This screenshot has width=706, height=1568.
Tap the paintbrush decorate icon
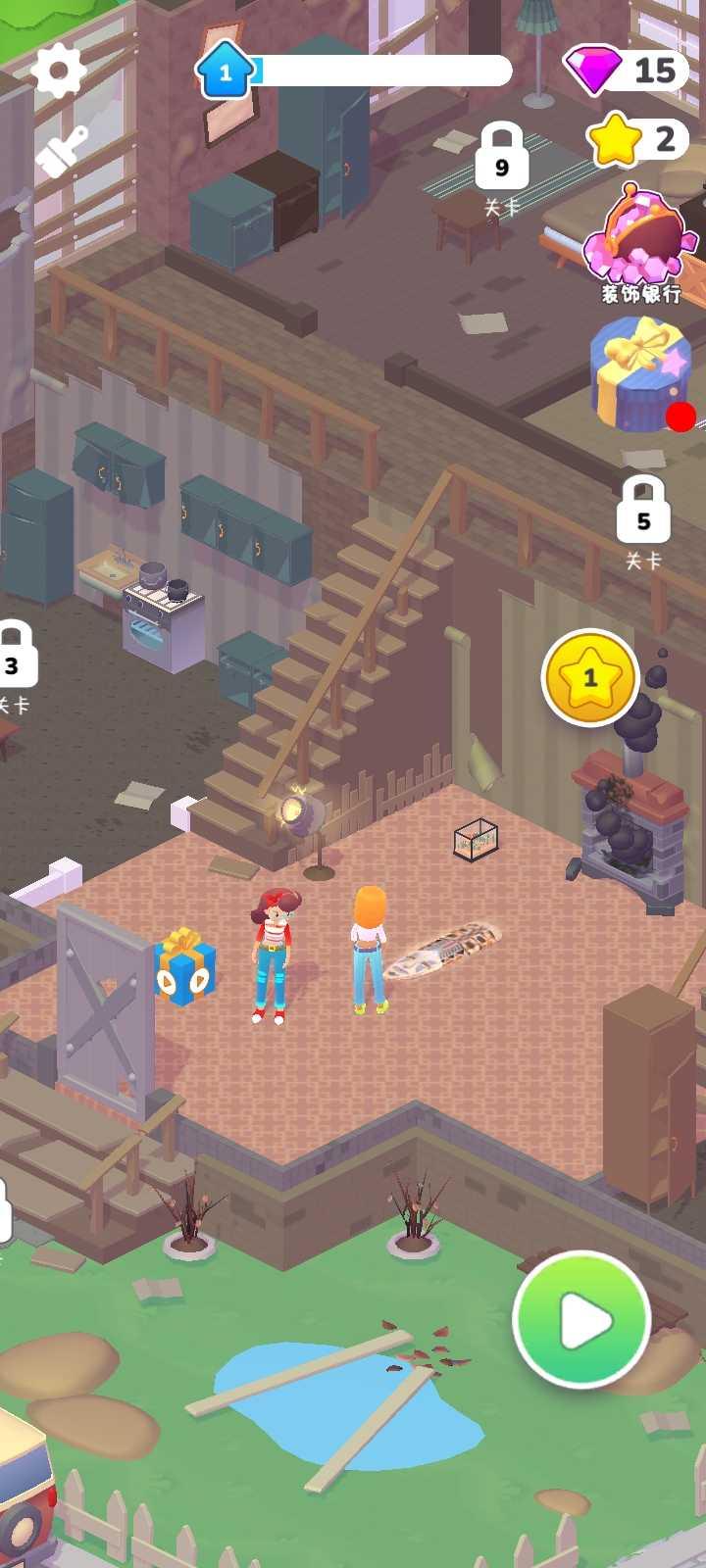click(x=63, y=152)
